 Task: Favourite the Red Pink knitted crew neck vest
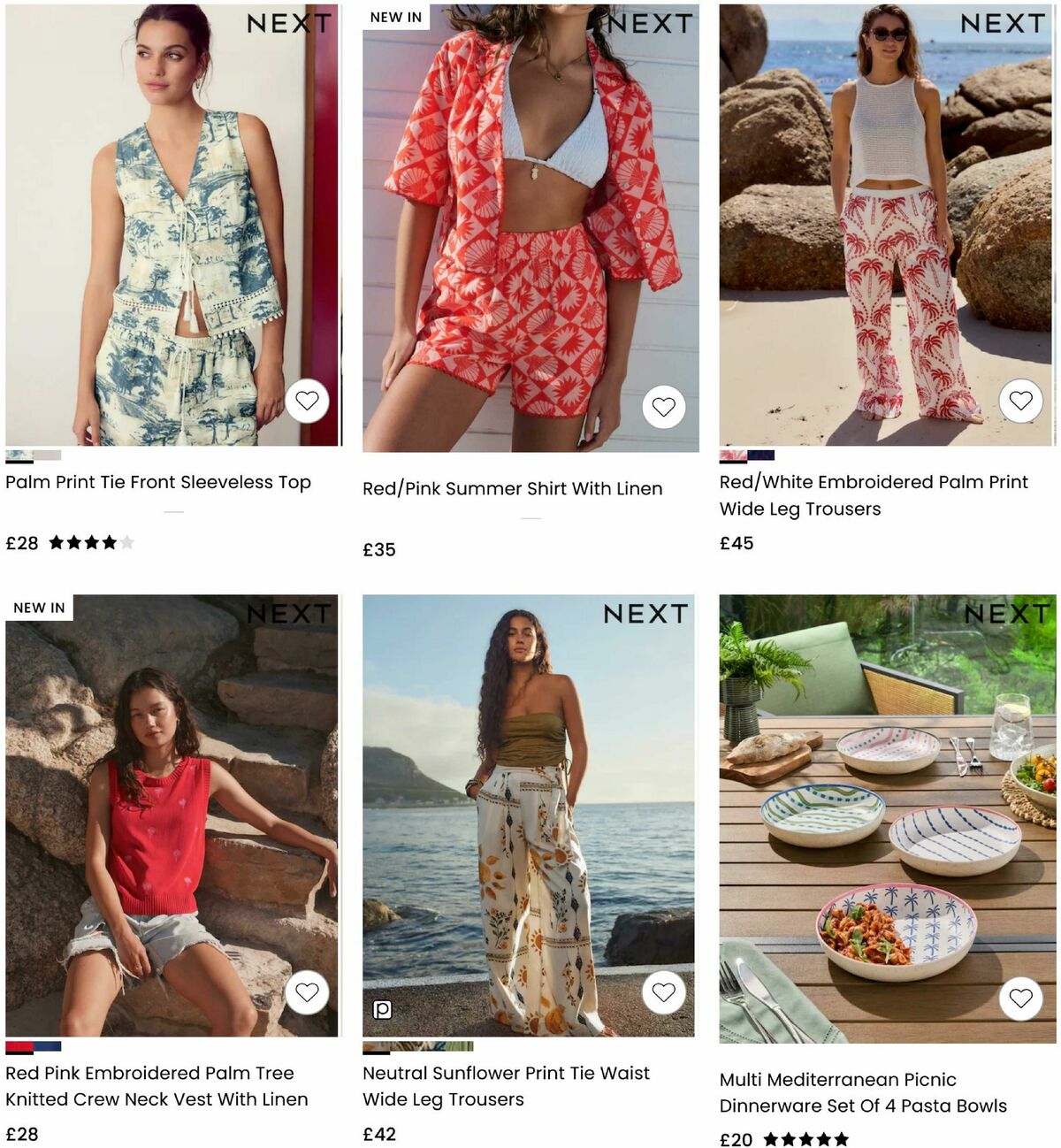(x=307, y=992)
